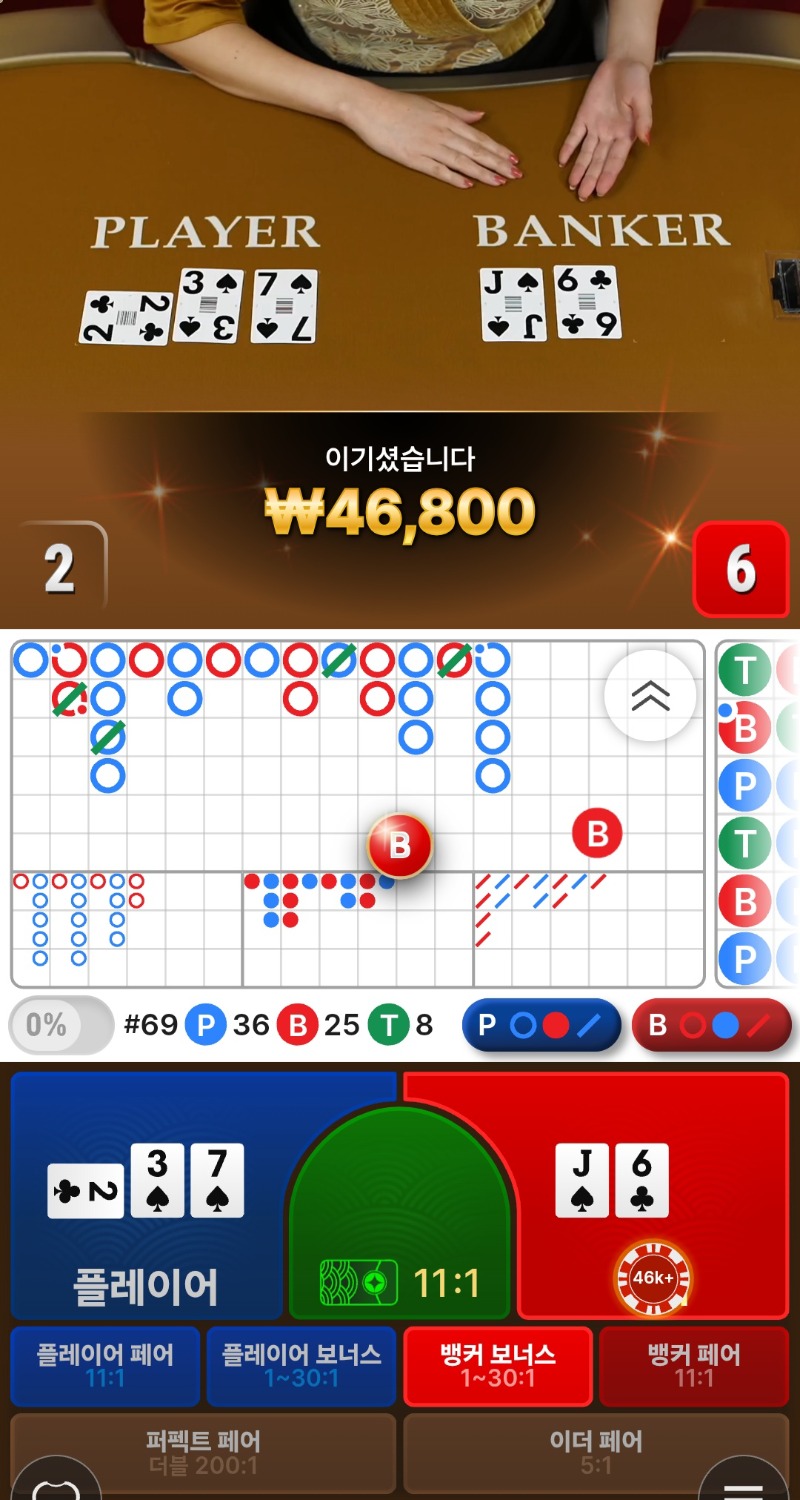Select the 플레이어 보너스 side bet
Viewport: 800px width, 1500px height.
tap(301, 1366)
